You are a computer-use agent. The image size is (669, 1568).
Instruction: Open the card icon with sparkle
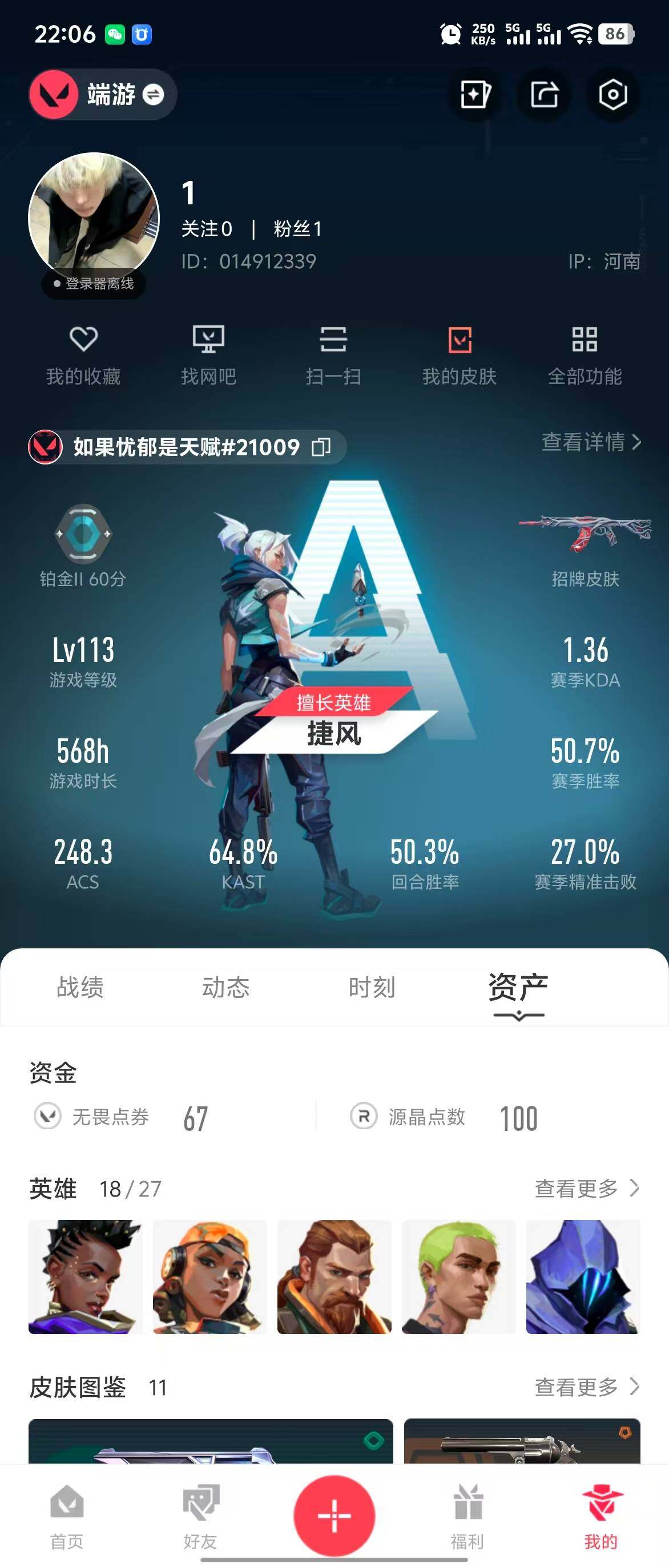tap(475, 95)
